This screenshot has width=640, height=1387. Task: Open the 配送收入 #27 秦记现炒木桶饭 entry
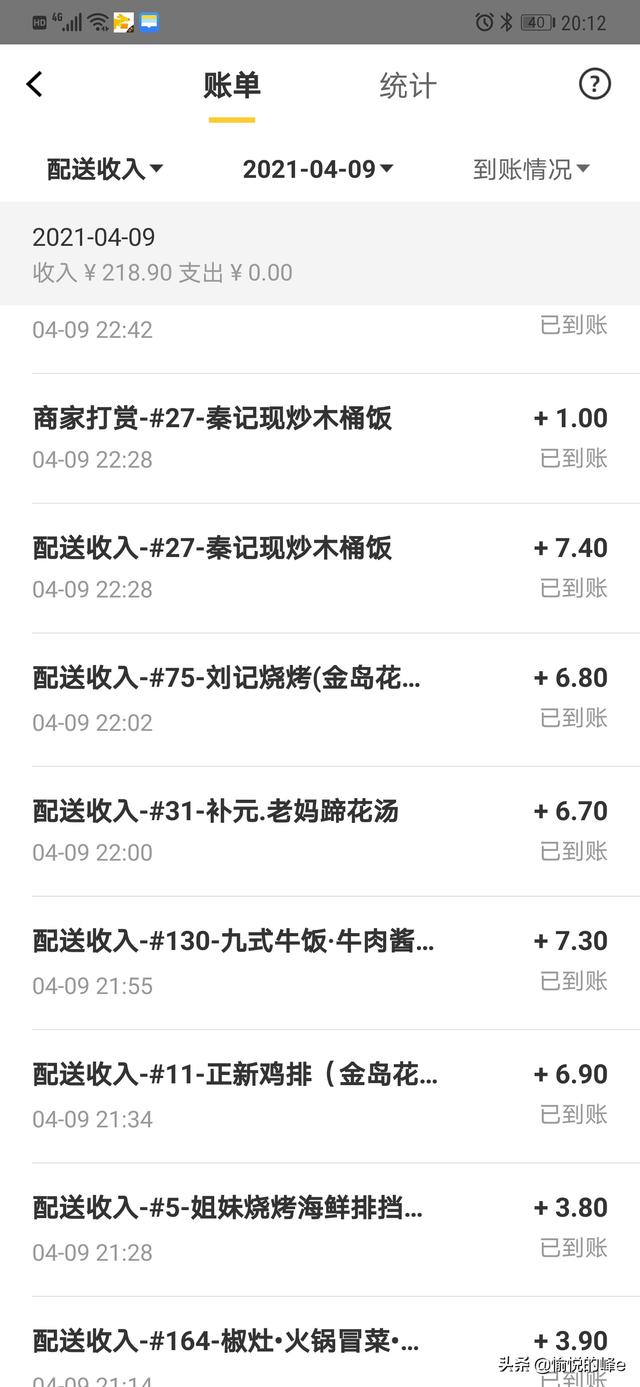(x=320, y=568)
